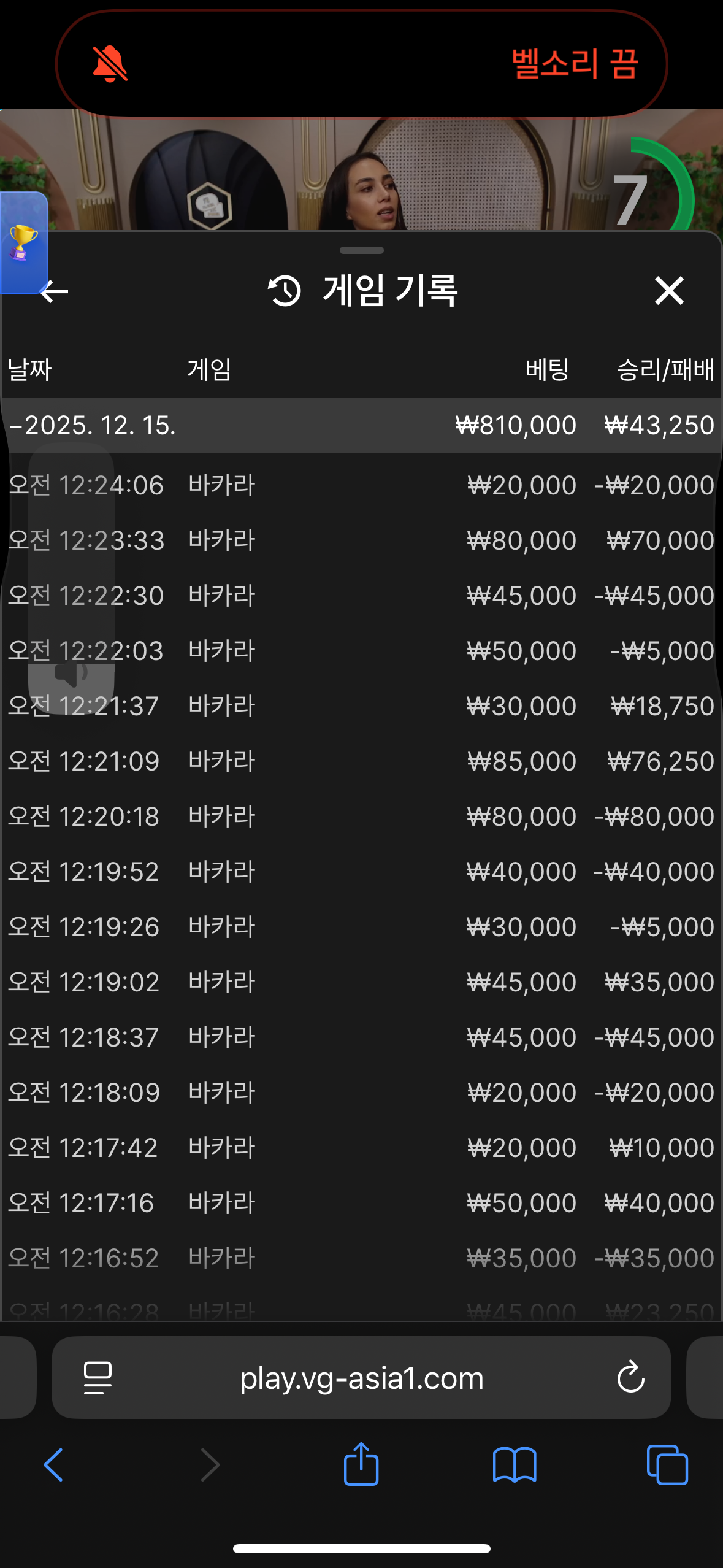The image size is (723, 1568).
Task: Go back in the browser
Action: 53,1465
